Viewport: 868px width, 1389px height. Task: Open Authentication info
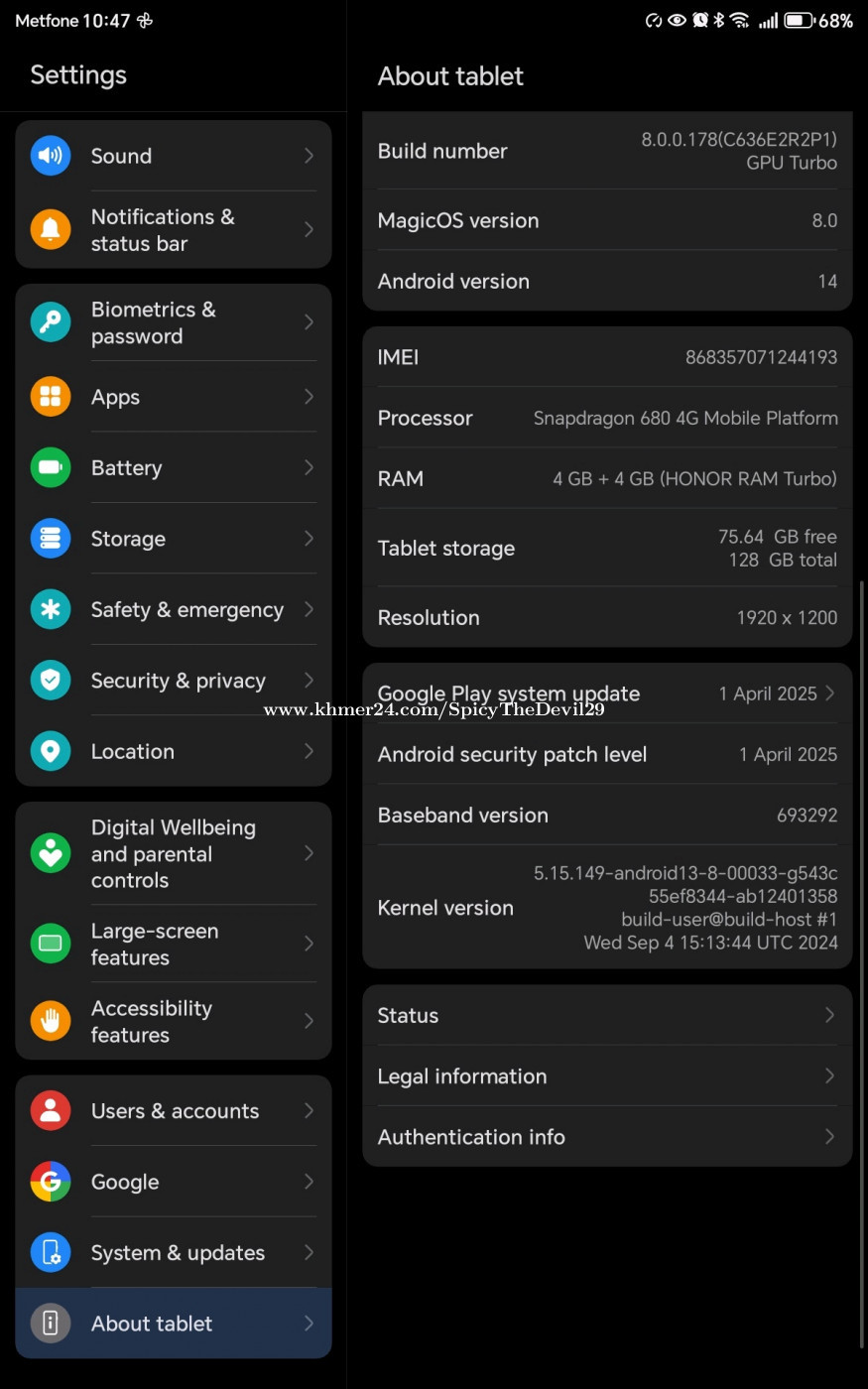coord(607,1137)
